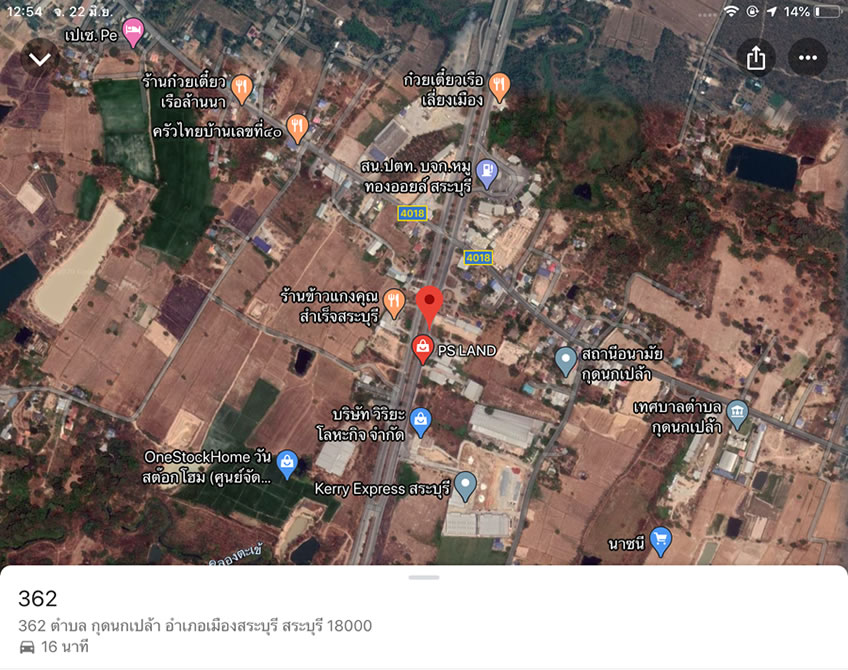Open the ร้านข้าวแกงคุณสำเร็จสระบุรี restaurant marker
The height and width of the screenshot is (670, 848).
click(394, 302)
